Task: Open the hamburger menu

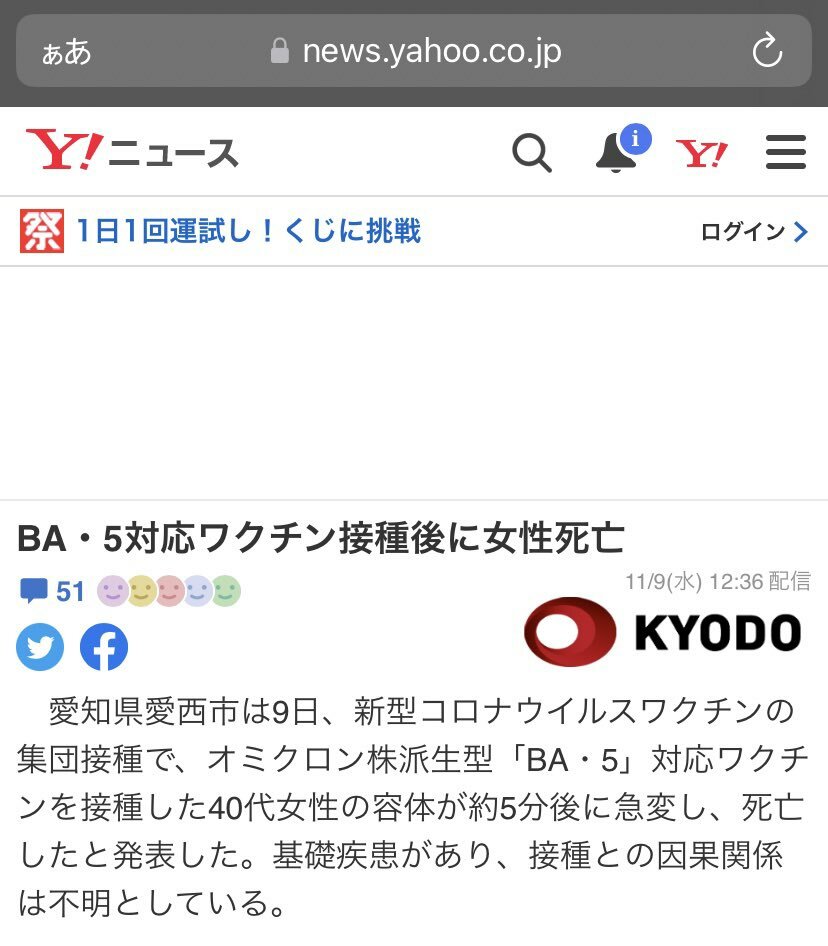Action: [x=785, y=153]
